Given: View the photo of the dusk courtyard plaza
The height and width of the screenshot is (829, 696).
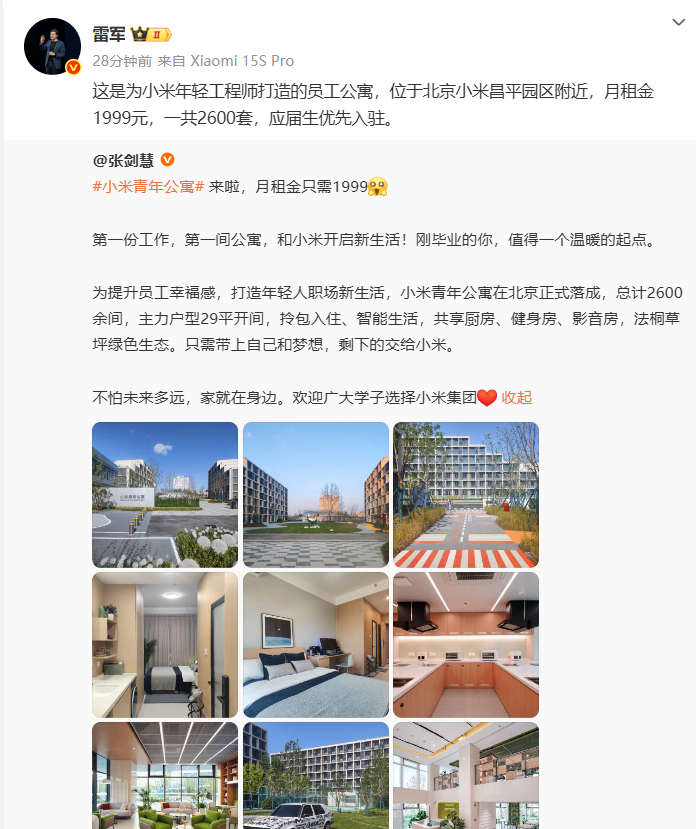Looking at the screenshot, I should 315,495.
